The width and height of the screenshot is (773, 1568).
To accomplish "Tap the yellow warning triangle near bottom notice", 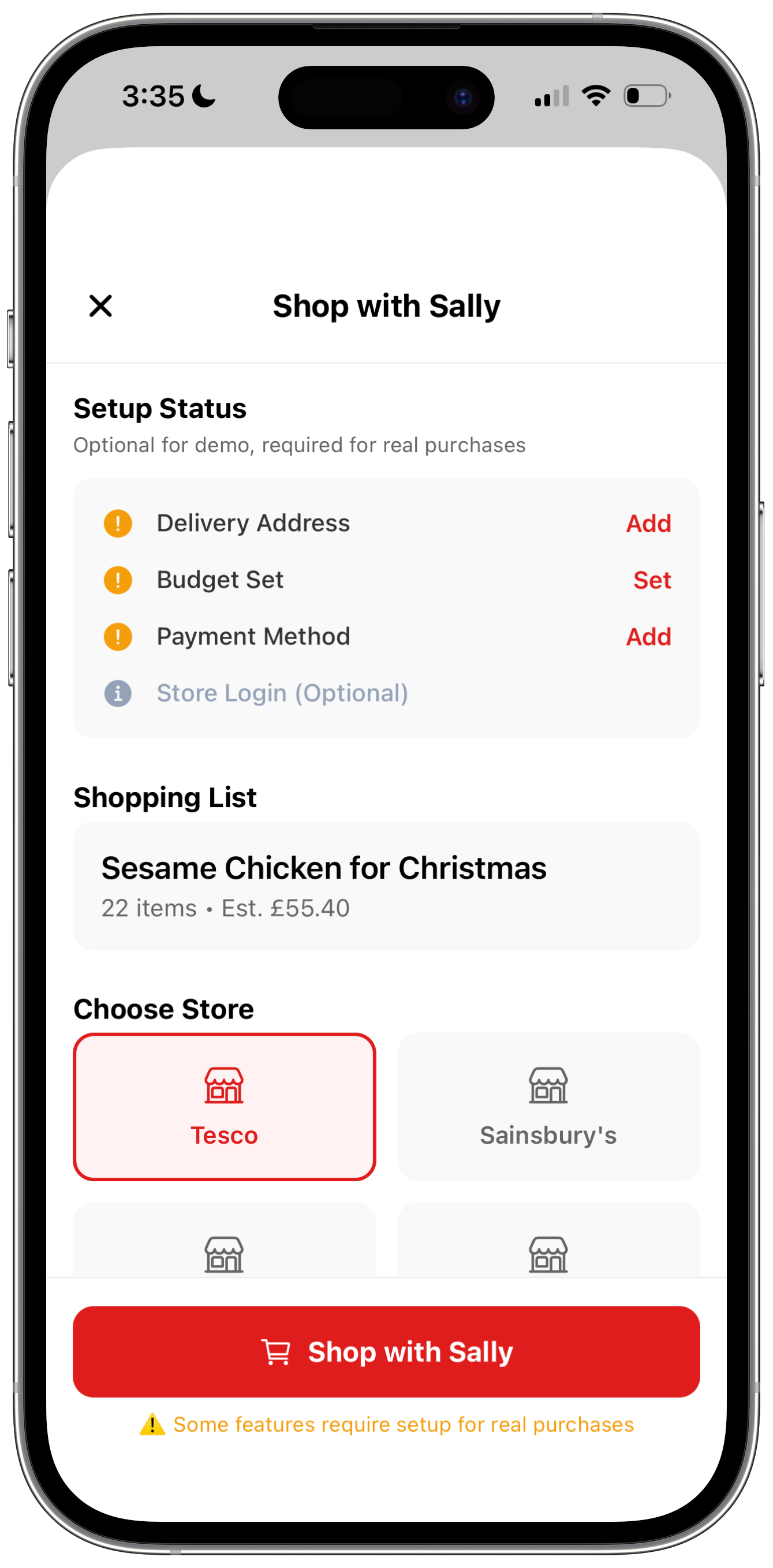I will [x=152, y=1425].
